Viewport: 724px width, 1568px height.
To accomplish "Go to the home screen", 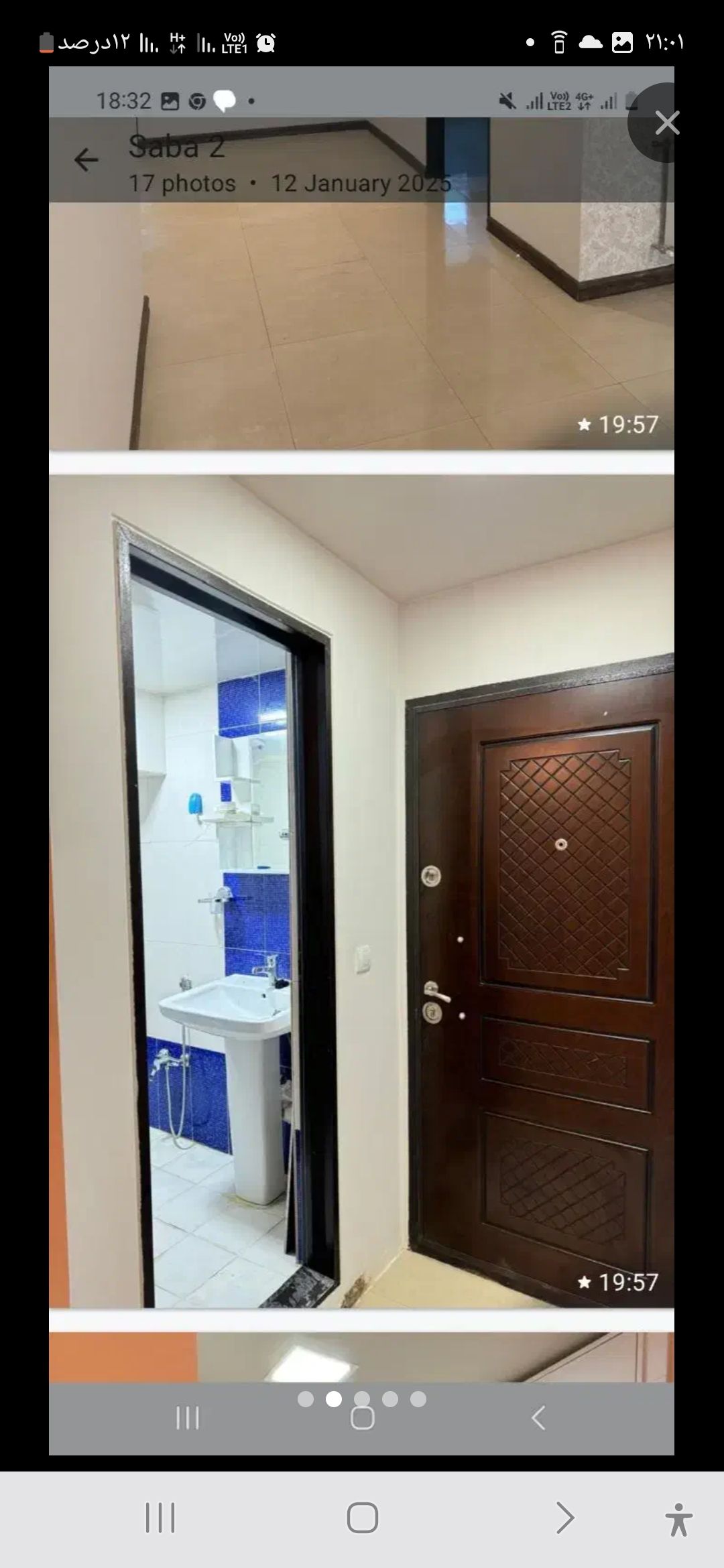I will (362, 1518).
